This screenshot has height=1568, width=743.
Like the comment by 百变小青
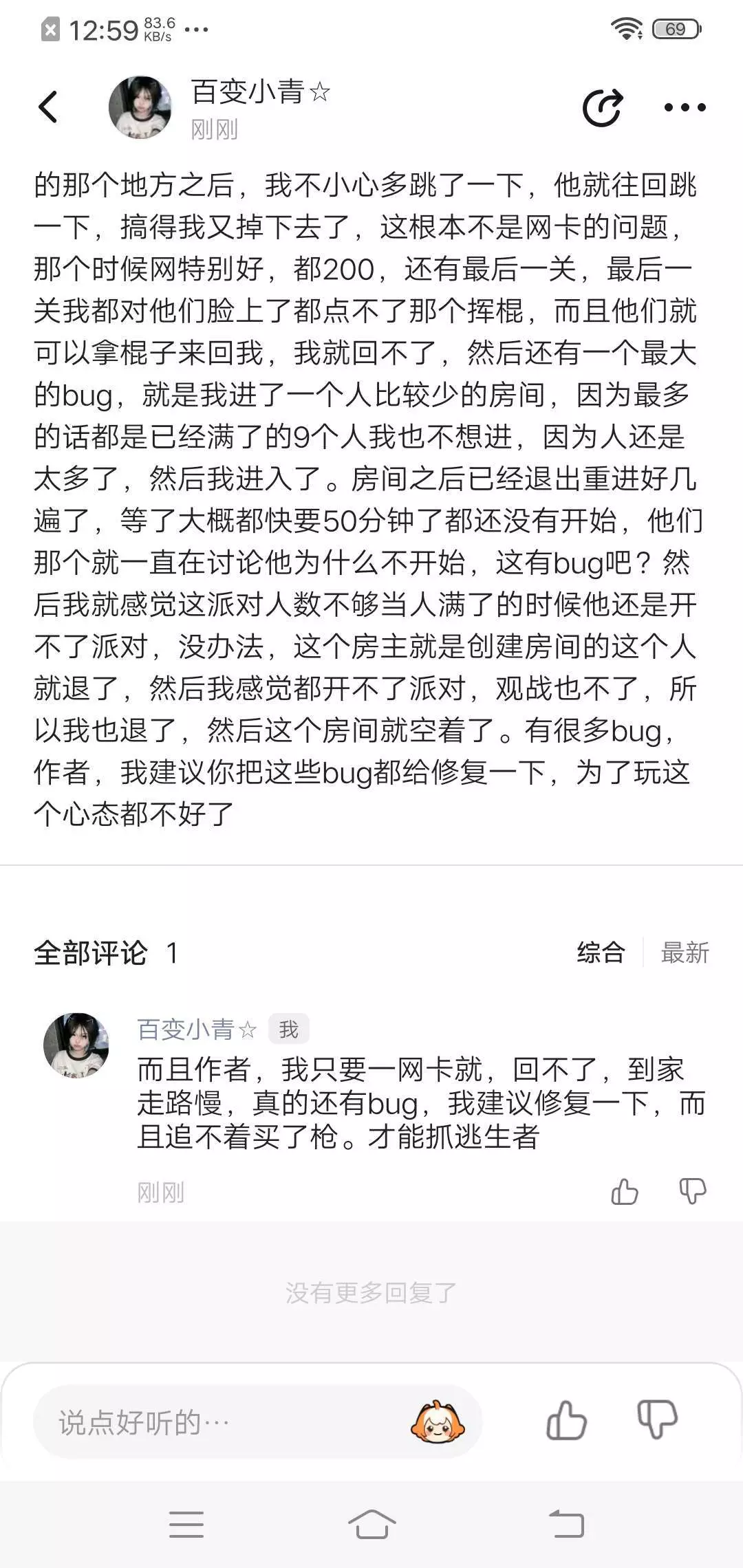624,1191
